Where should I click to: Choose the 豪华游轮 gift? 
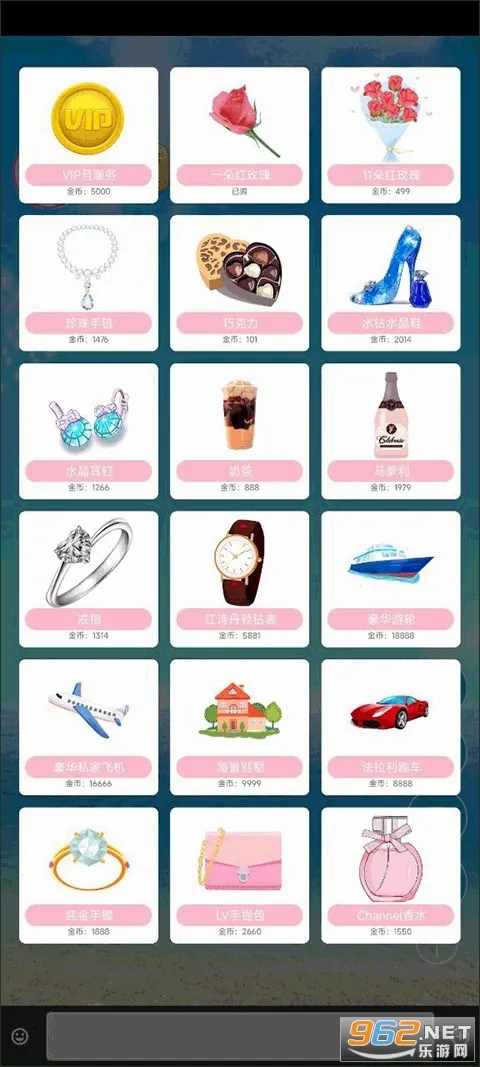click(x=391, y=579)
